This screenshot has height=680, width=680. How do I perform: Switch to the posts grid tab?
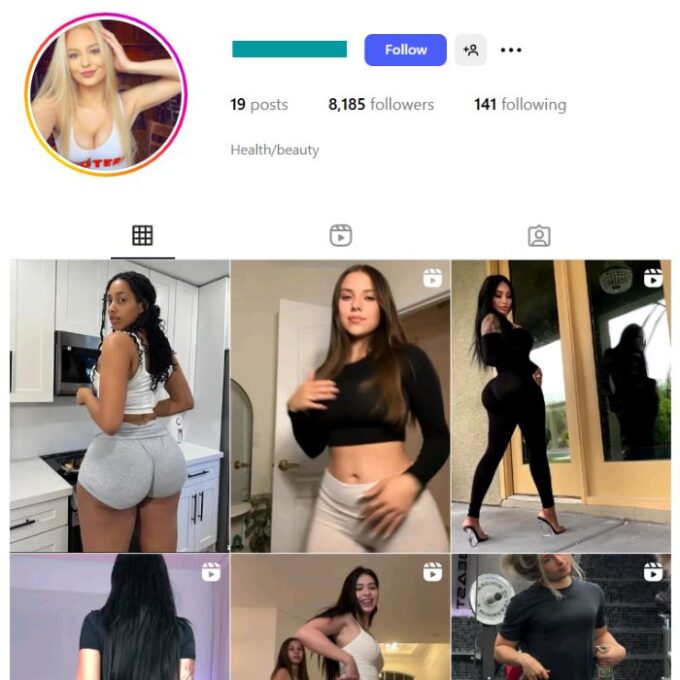142,236
